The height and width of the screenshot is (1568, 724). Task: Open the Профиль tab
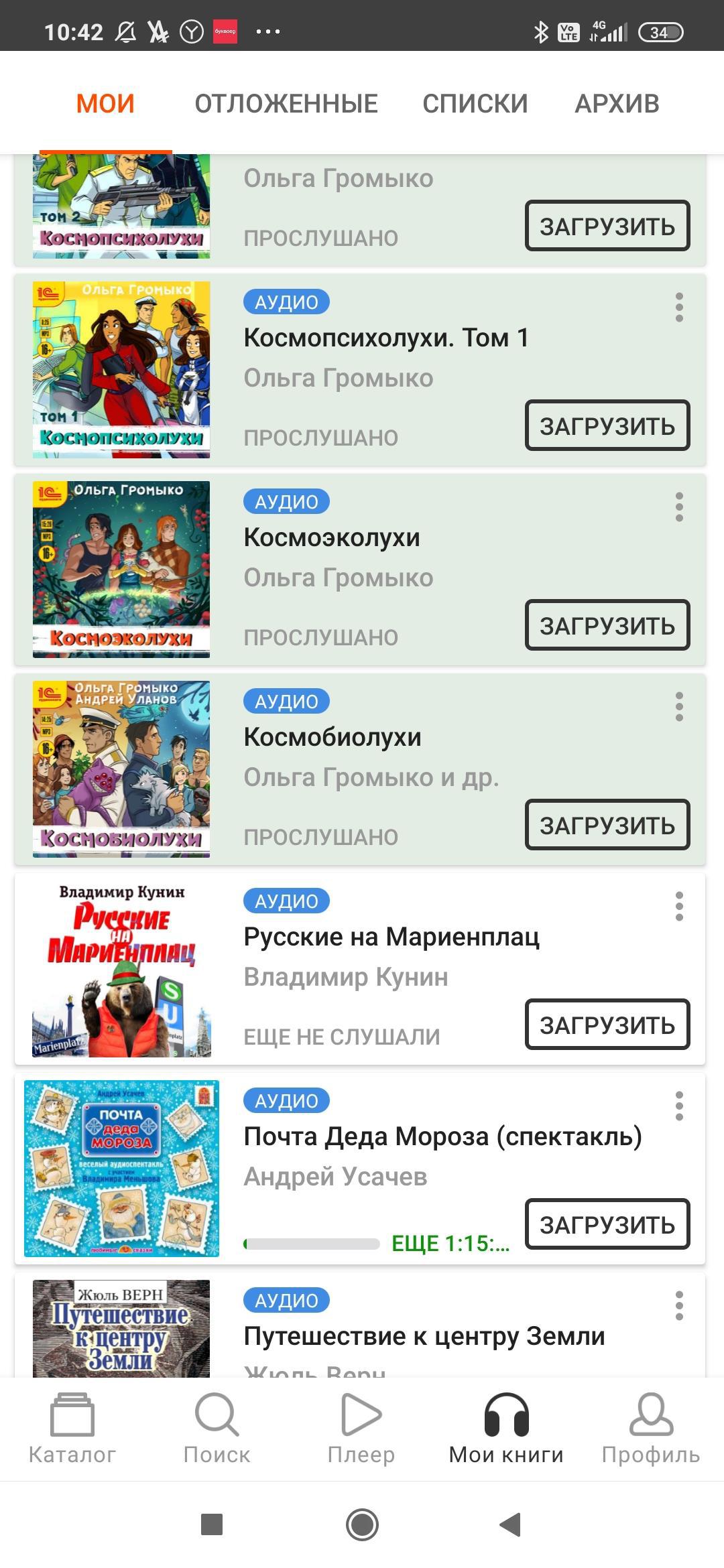tap(650, 1427)
